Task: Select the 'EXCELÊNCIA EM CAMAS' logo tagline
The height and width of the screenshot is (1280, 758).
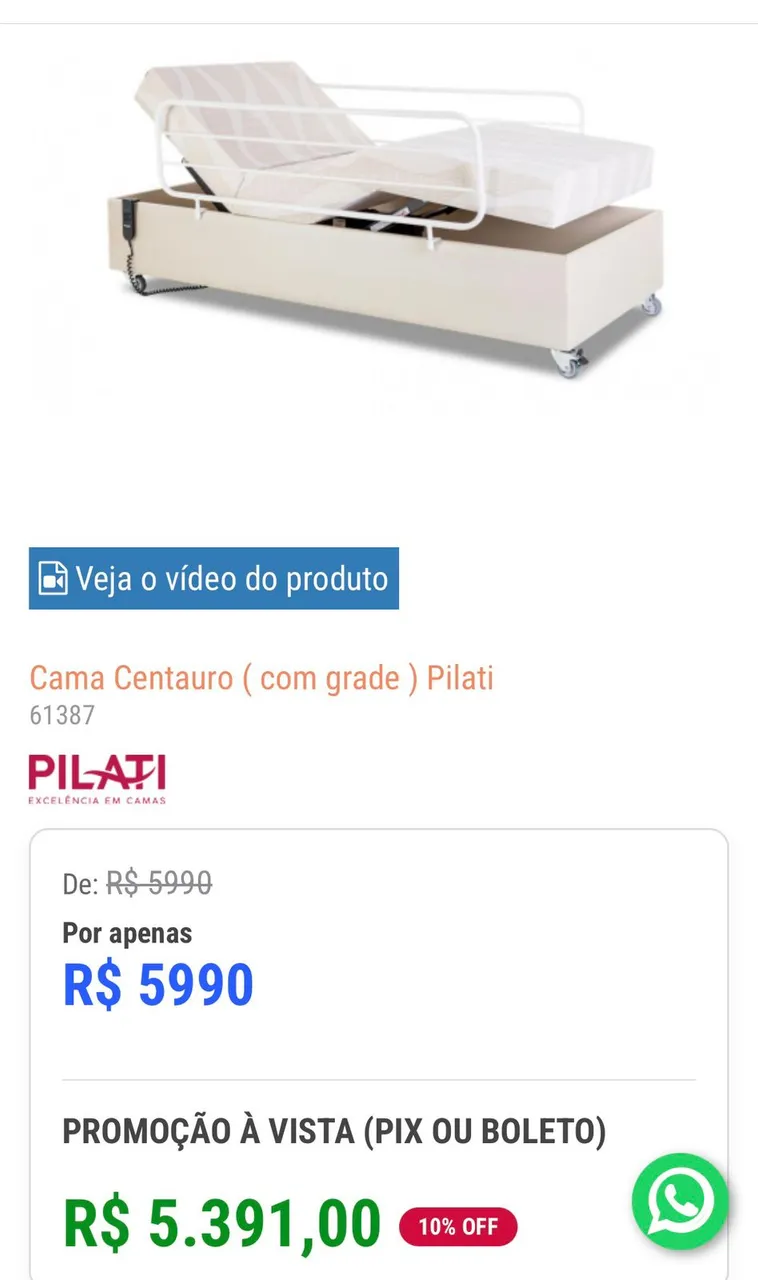Action: click(x=97, y=800)
